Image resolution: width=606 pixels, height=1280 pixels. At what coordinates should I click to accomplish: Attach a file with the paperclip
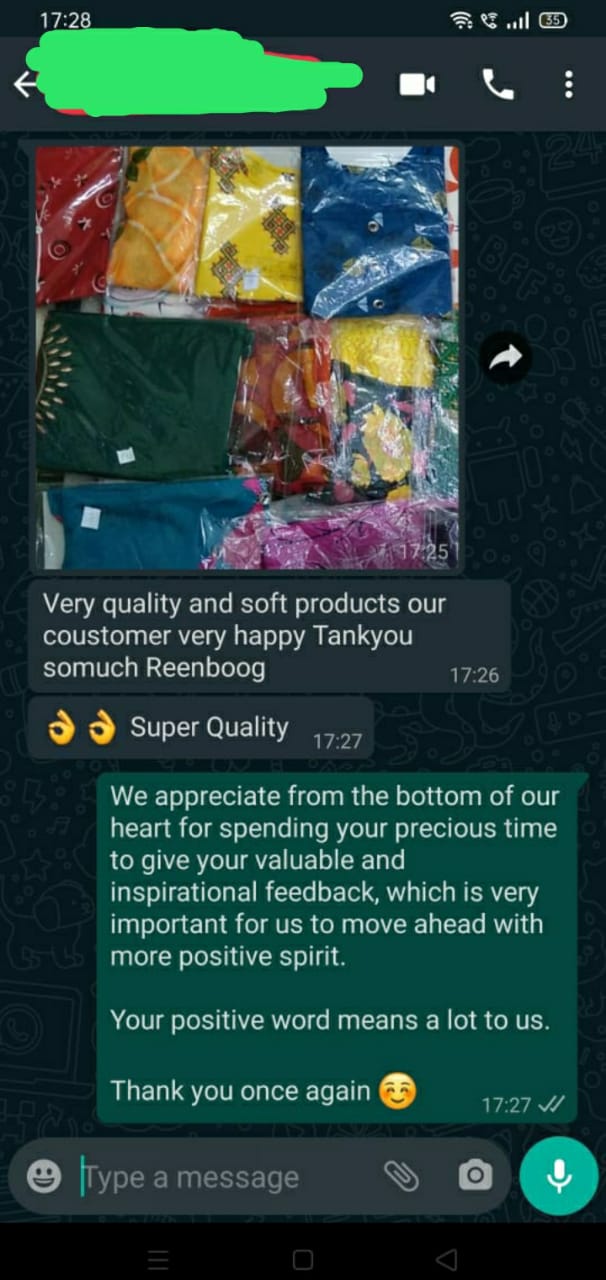[x=401, y=1177]
